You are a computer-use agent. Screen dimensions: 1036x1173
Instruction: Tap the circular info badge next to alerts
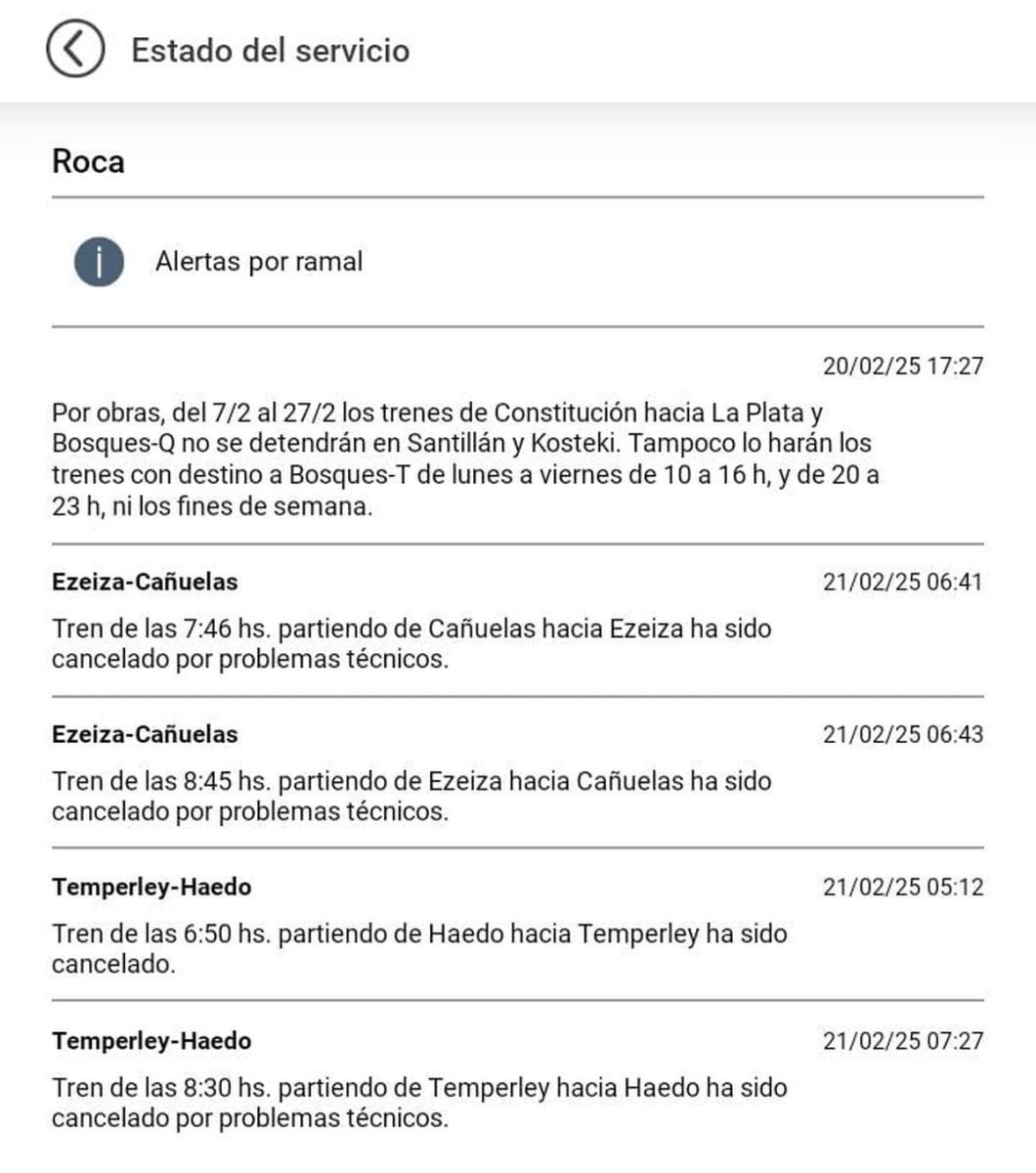(97, 261)
